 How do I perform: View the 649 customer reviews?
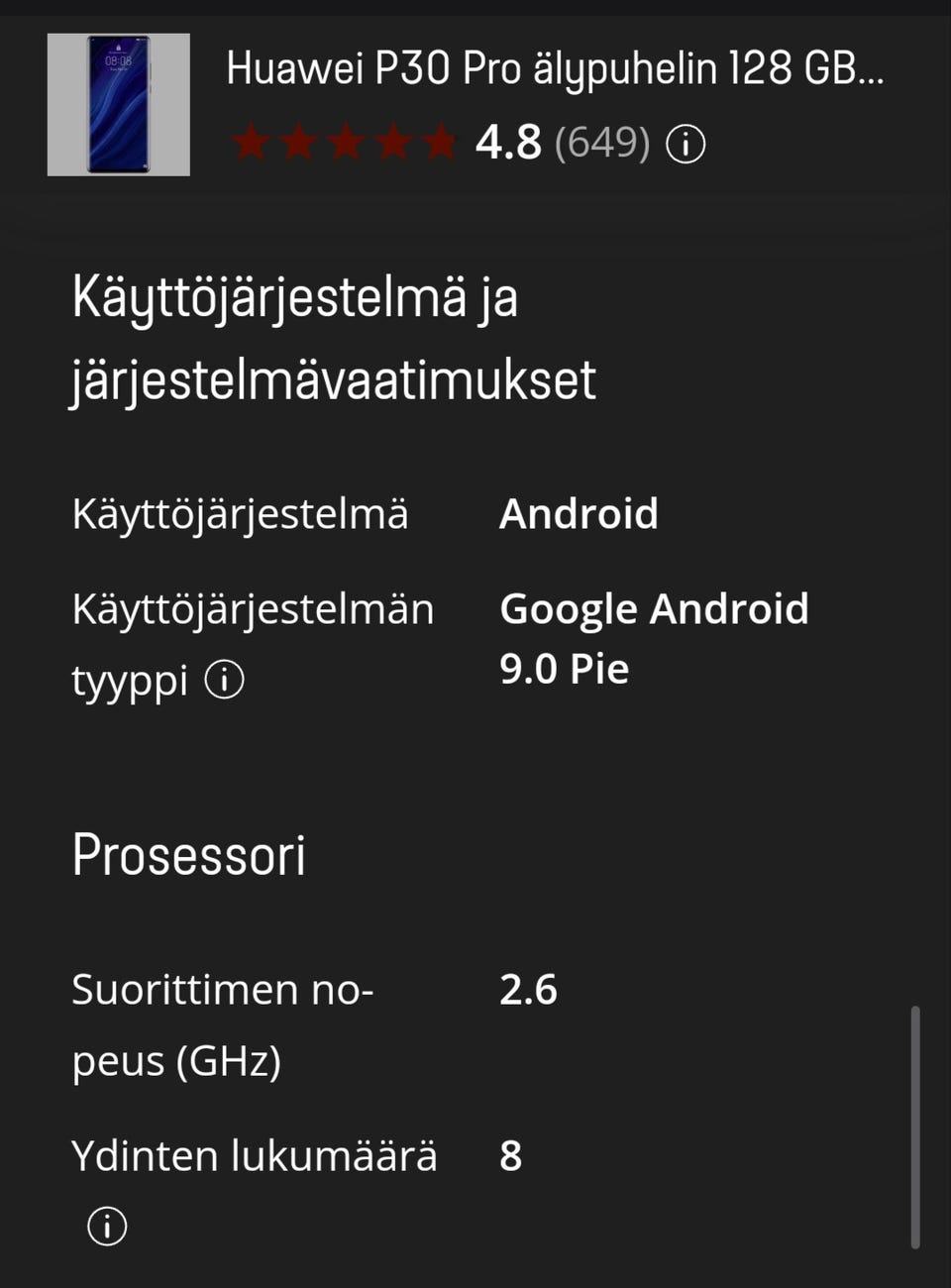[602, 145]
